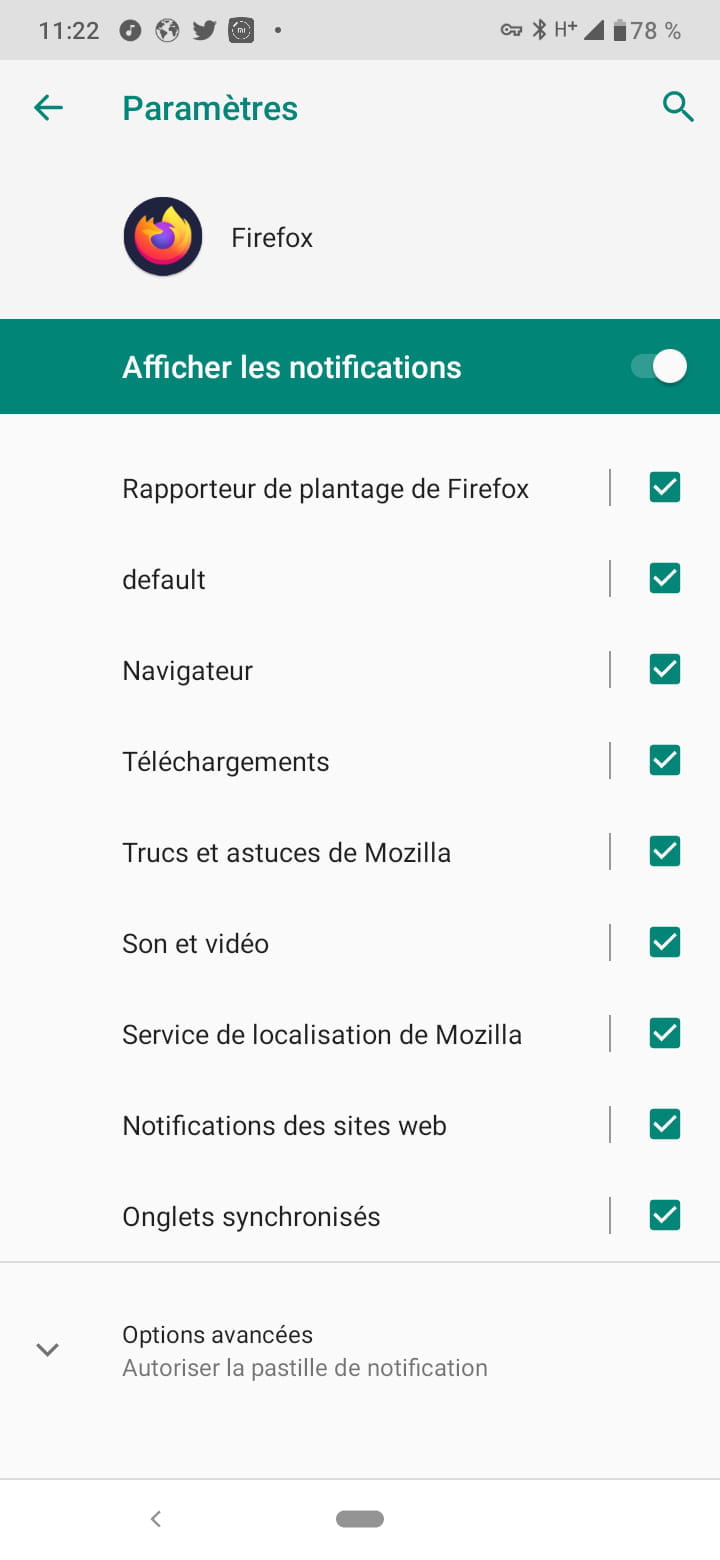Disable the Afficher les notifications switch

(x=660, y=367)
